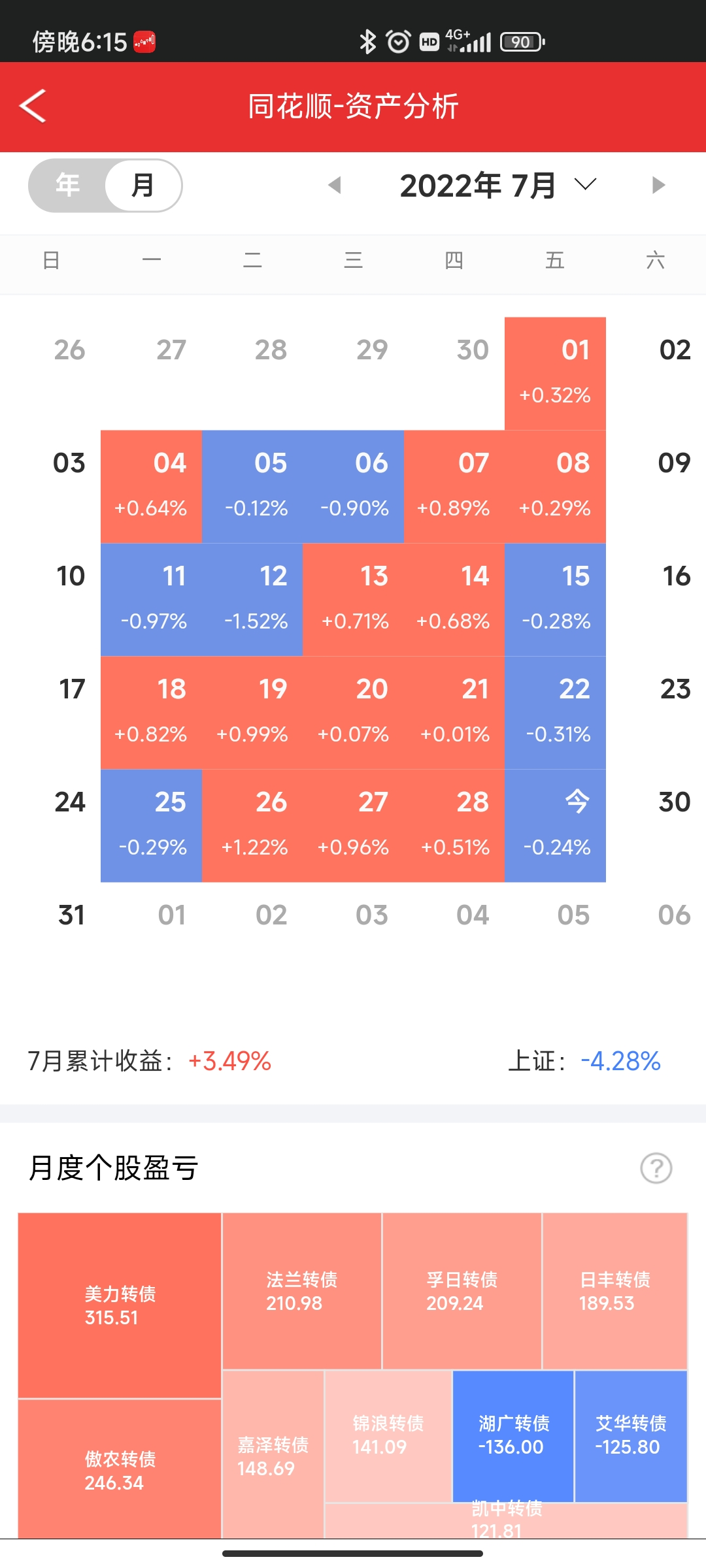
Task: Open the 锦浪转债 141.09 tile
Action: tap(388, 1435)
